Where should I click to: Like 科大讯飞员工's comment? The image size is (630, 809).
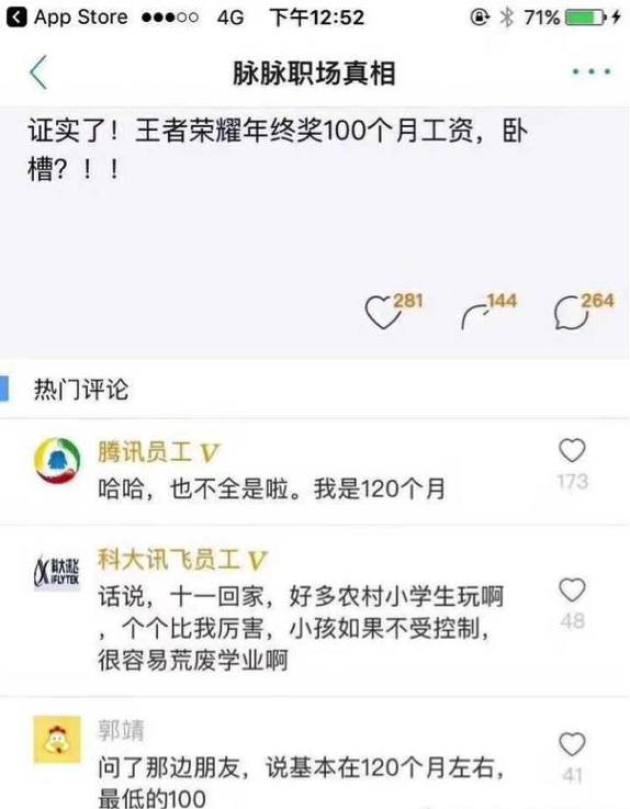pos(572,589)
